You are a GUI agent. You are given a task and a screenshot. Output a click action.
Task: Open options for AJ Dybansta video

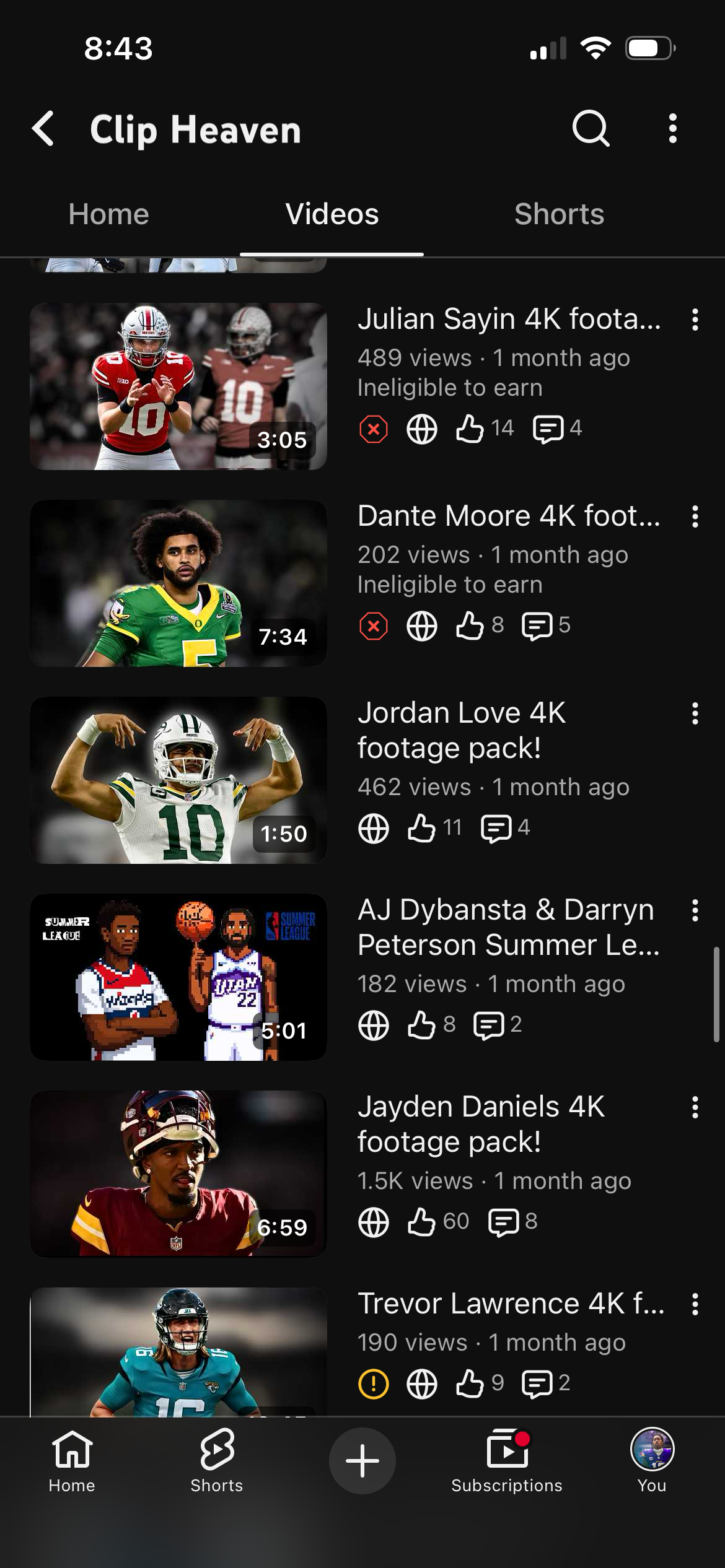pos(695,910)
